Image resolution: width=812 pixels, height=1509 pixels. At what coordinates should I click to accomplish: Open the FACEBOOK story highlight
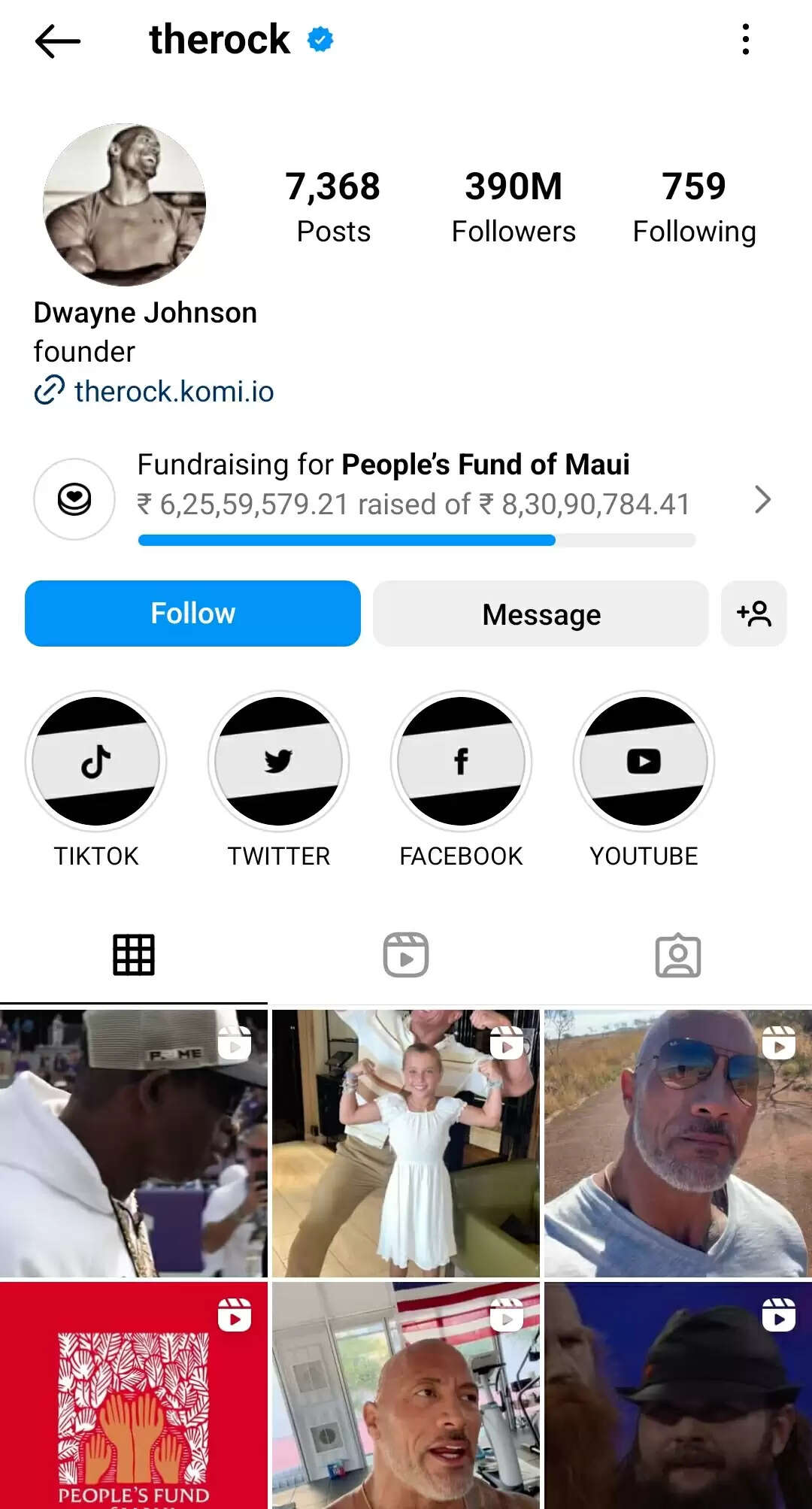pos(461,762)
